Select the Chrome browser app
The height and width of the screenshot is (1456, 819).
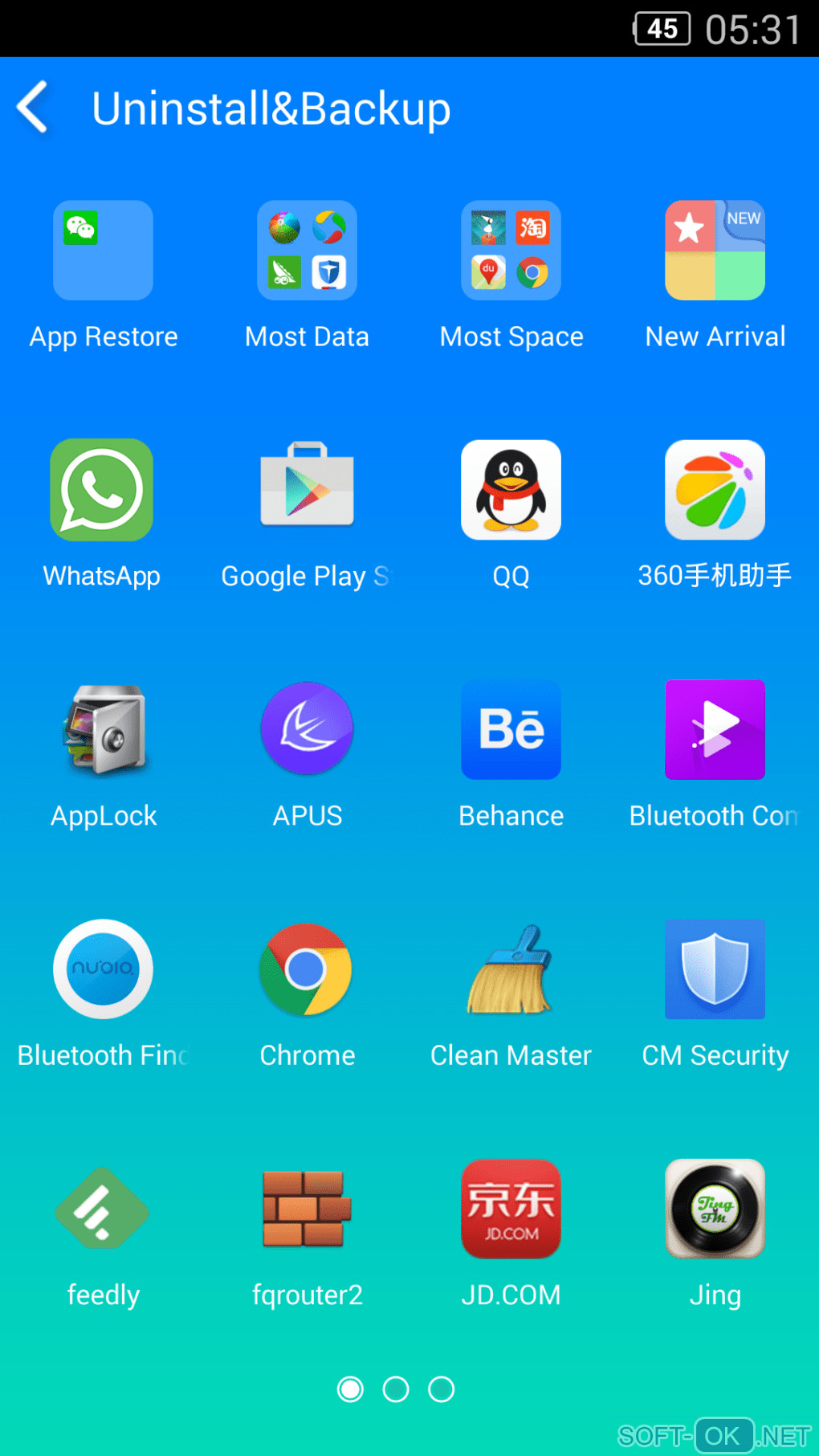tap(306, 969)
